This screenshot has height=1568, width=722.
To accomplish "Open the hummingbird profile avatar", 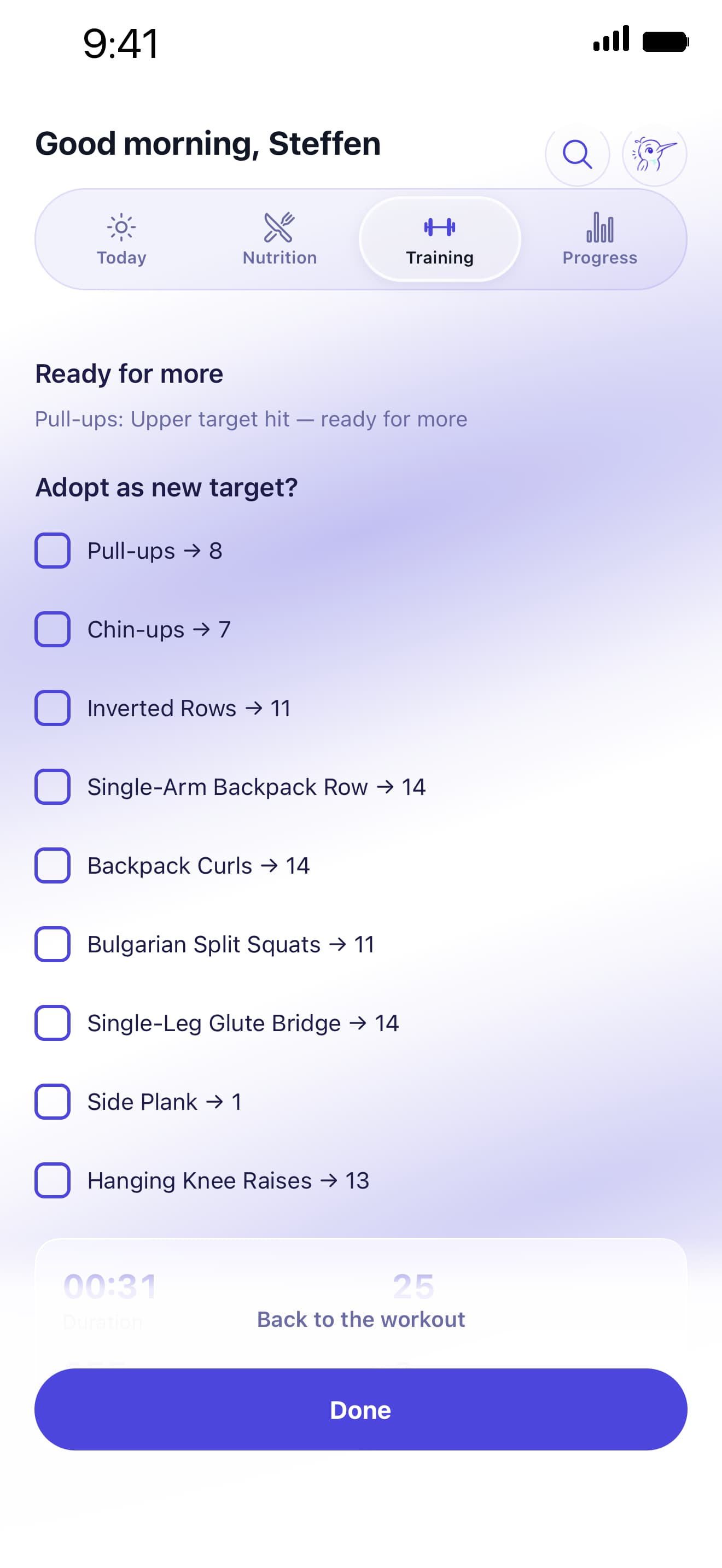I will tap(654, 154).
